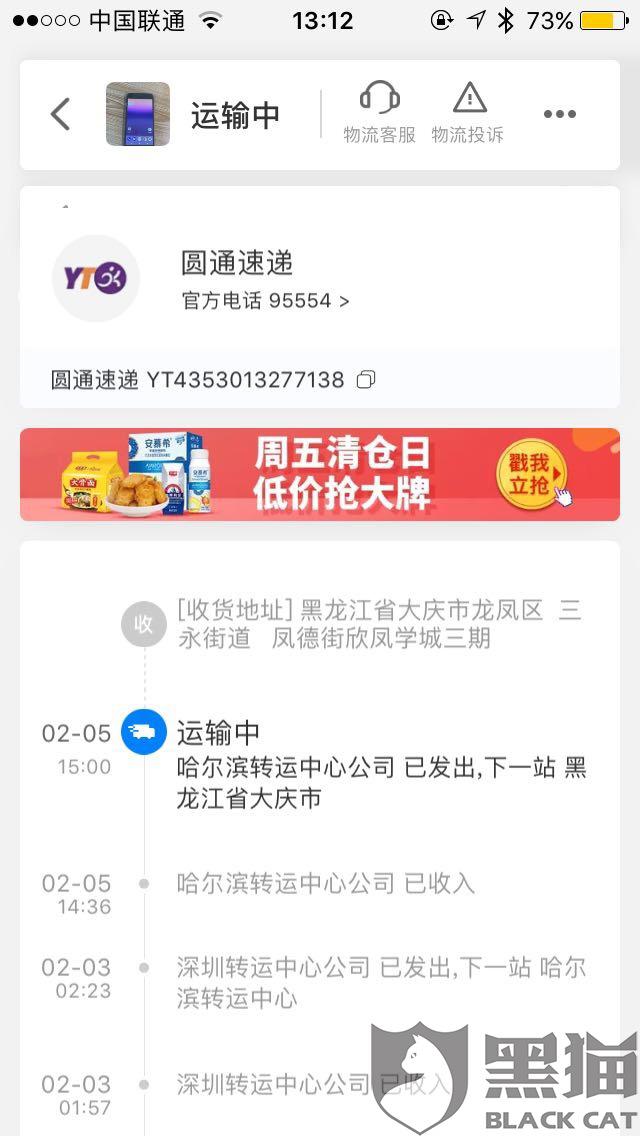Open the product thumbnail image
This screenshot has height=1136, width=640.
[x=138, y=114]
